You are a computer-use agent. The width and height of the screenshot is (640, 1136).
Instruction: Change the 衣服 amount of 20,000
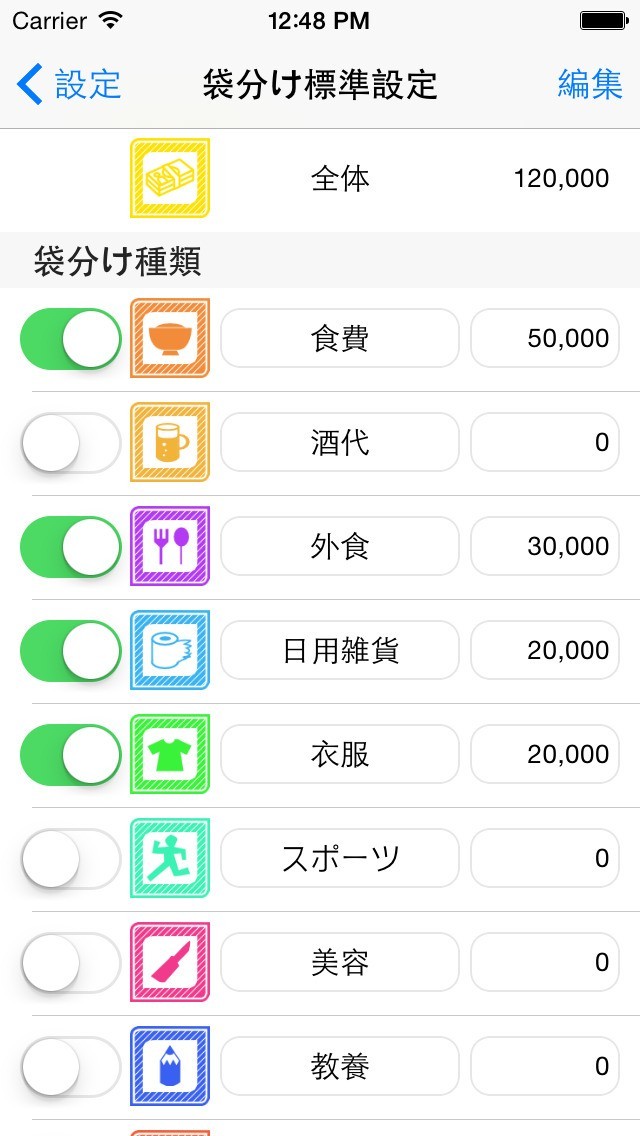point(545,755)
